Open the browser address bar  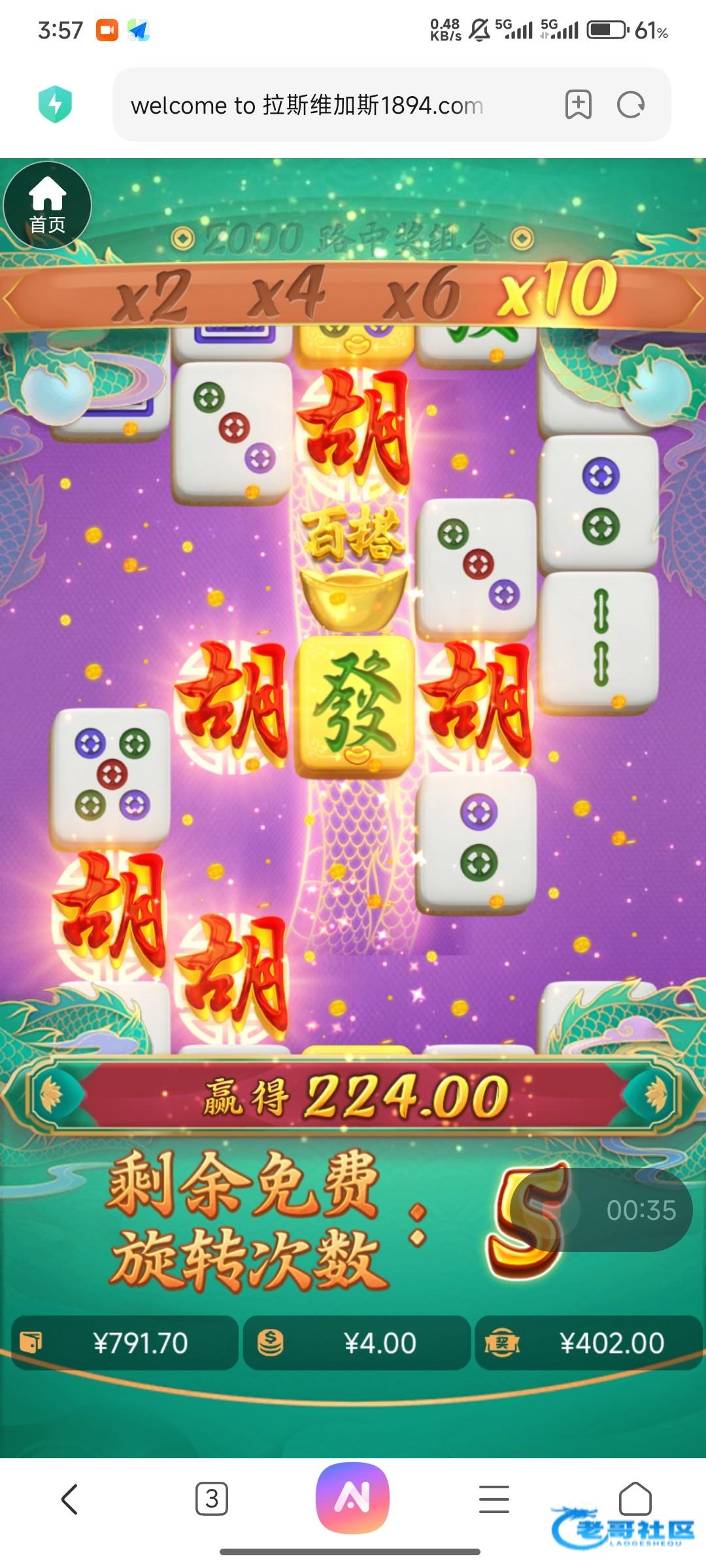[x=307, y=105]
